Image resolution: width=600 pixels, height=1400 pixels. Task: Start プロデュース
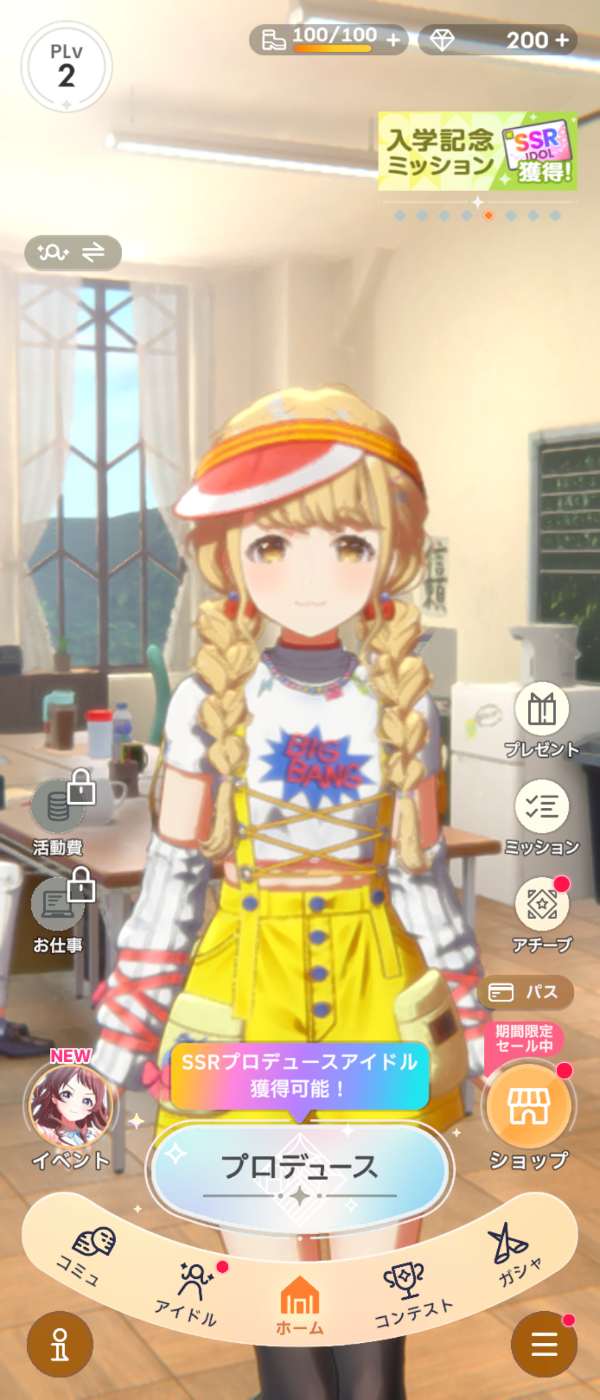point(300,1166)
